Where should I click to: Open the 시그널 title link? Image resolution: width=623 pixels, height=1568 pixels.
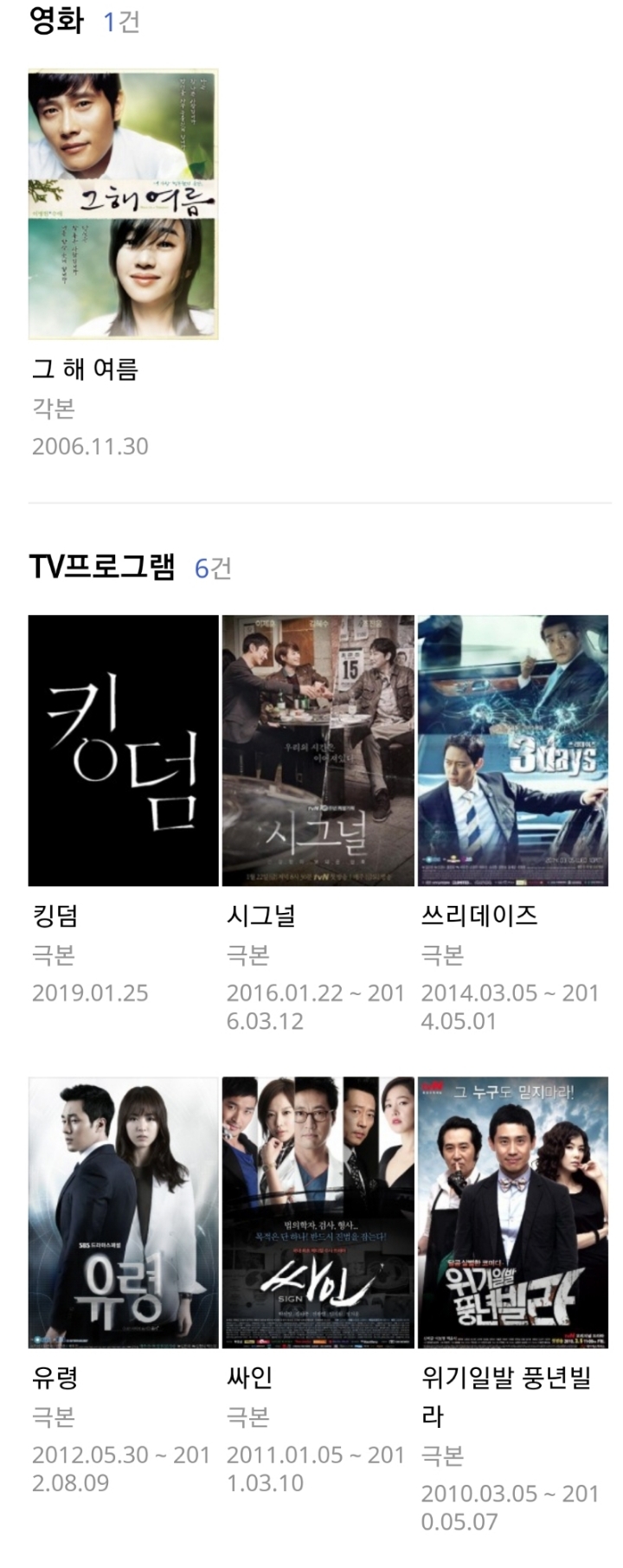[260, 921]
